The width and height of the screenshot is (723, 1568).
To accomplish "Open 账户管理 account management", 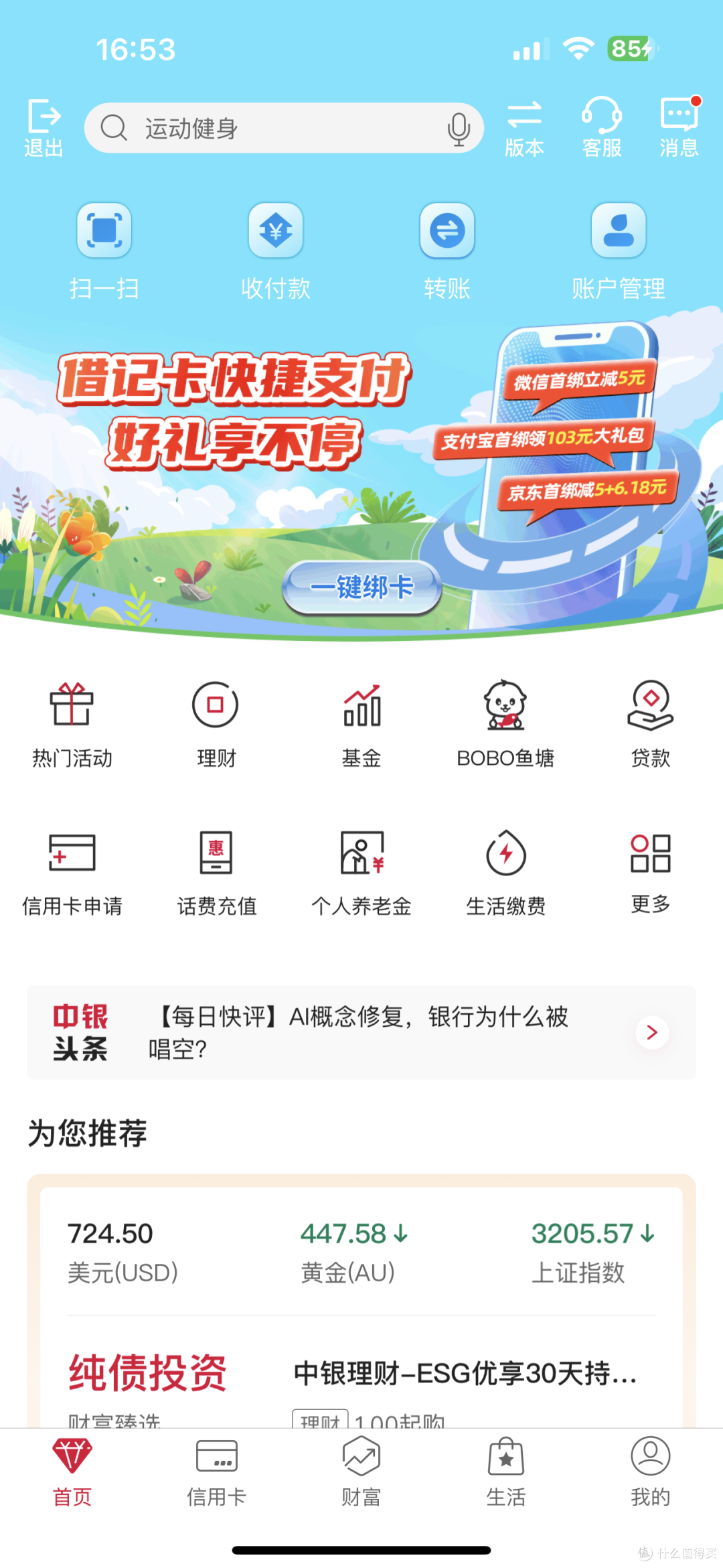I will click(x=618, y=248).
